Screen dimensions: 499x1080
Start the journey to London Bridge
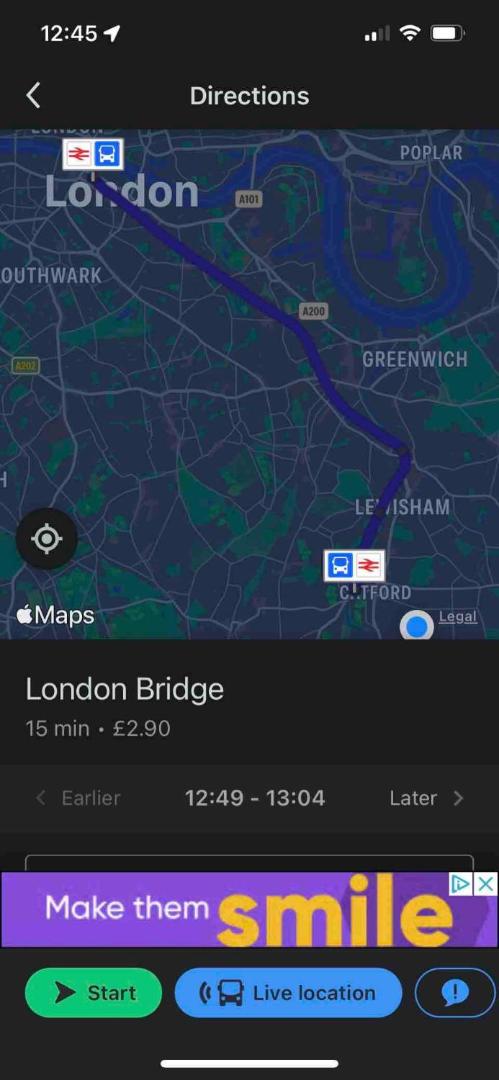[94, 993]
